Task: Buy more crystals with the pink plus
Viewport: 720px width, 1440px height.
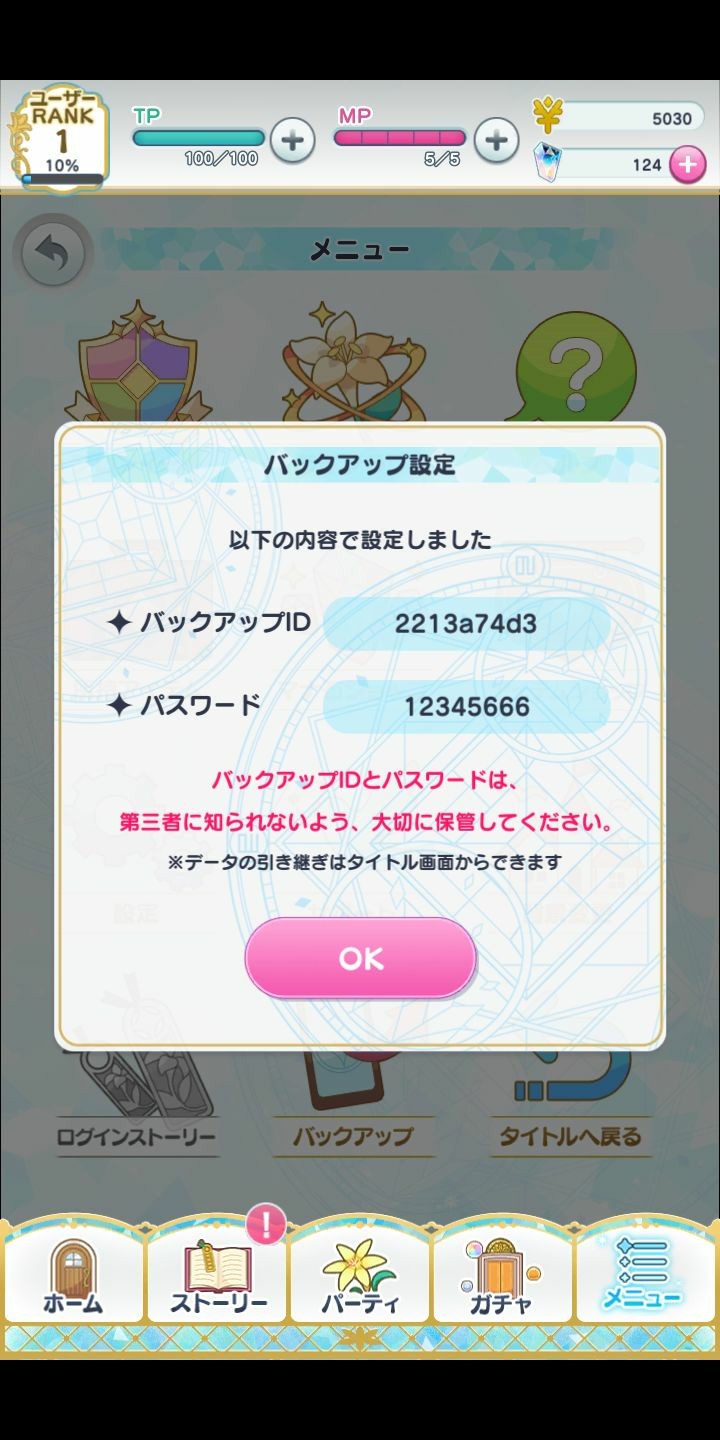Action: pos(687,165)
